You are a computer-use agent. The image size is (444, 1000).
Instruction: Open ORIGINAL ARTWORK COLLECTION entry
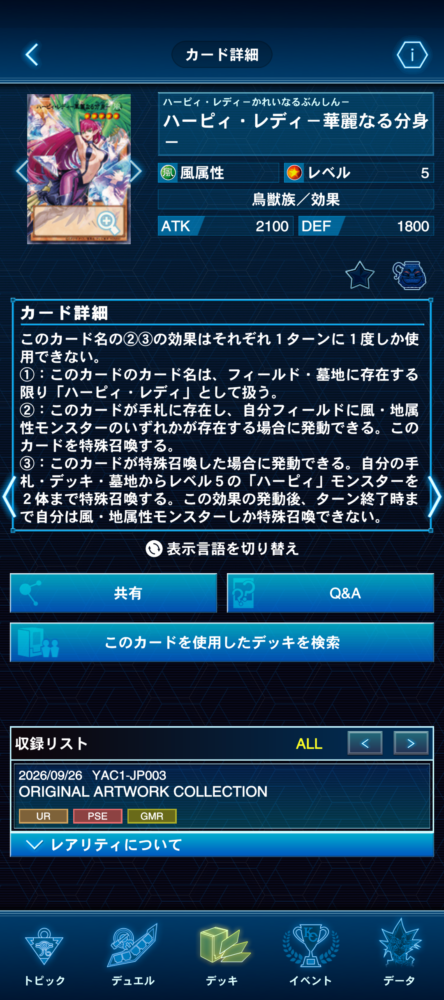222,797
